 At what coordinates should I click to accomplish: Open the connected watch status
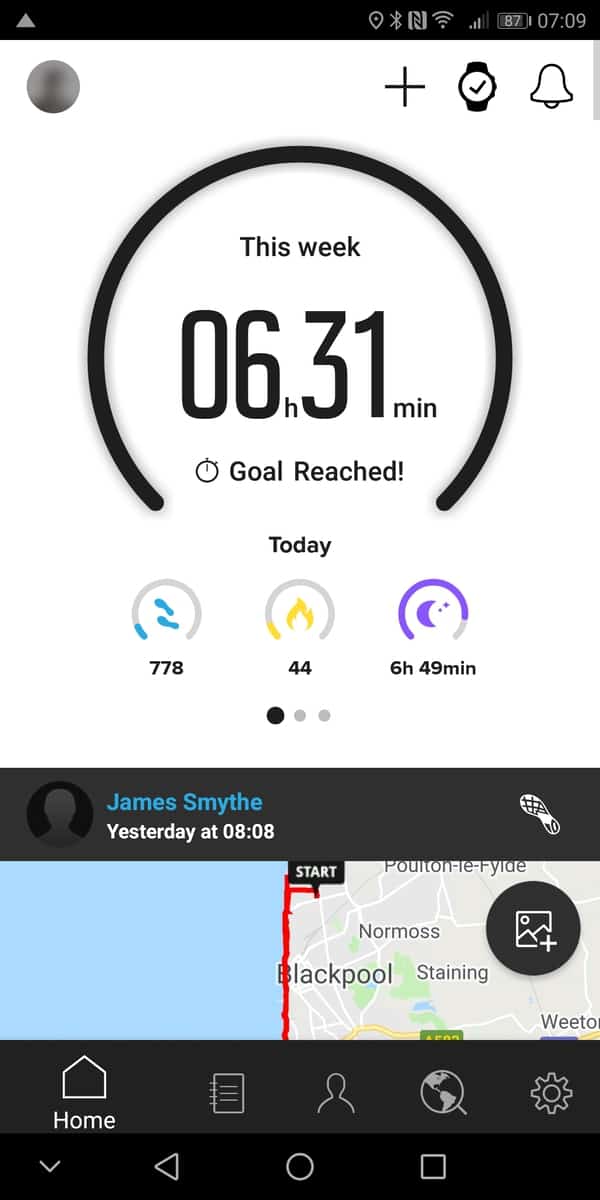point(477,87)
